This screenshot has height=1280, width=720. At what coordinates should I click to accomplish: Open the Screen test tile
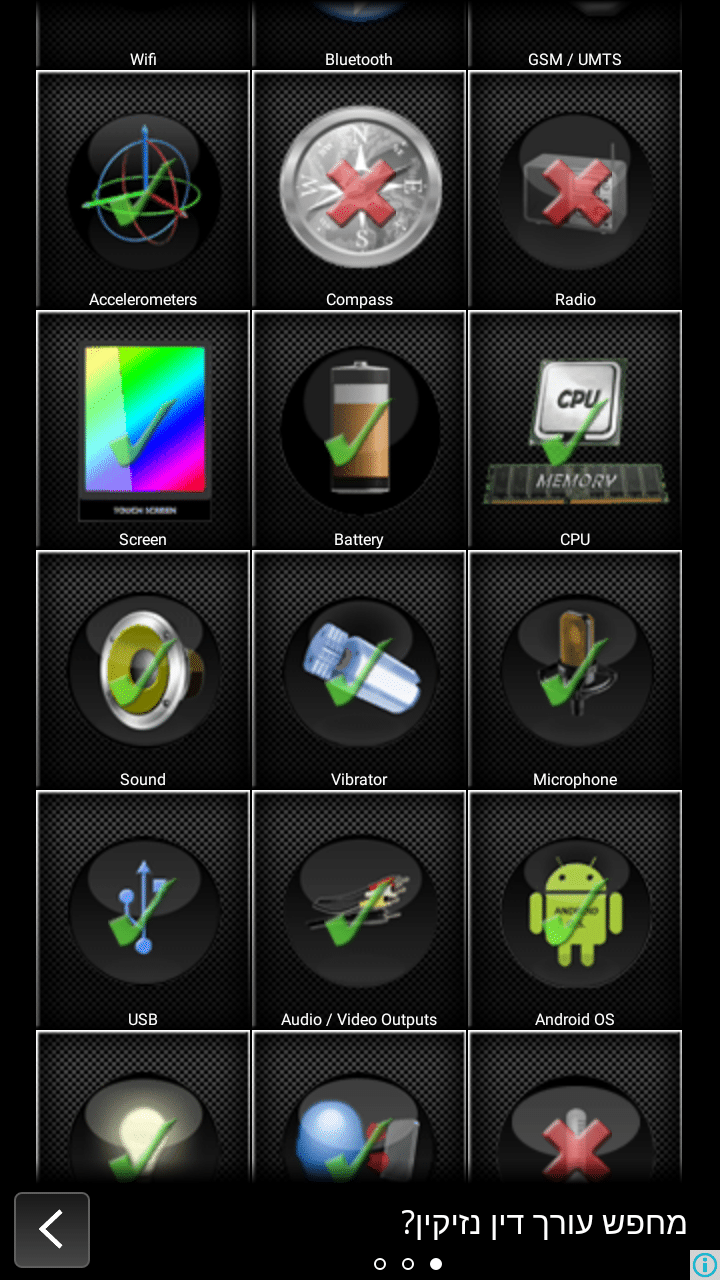[143, 430]
